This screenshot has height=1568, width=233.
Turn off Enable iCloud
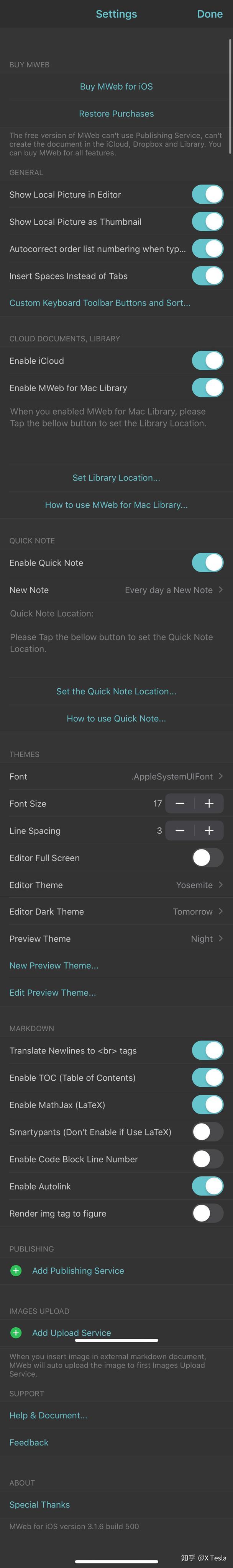207,361
